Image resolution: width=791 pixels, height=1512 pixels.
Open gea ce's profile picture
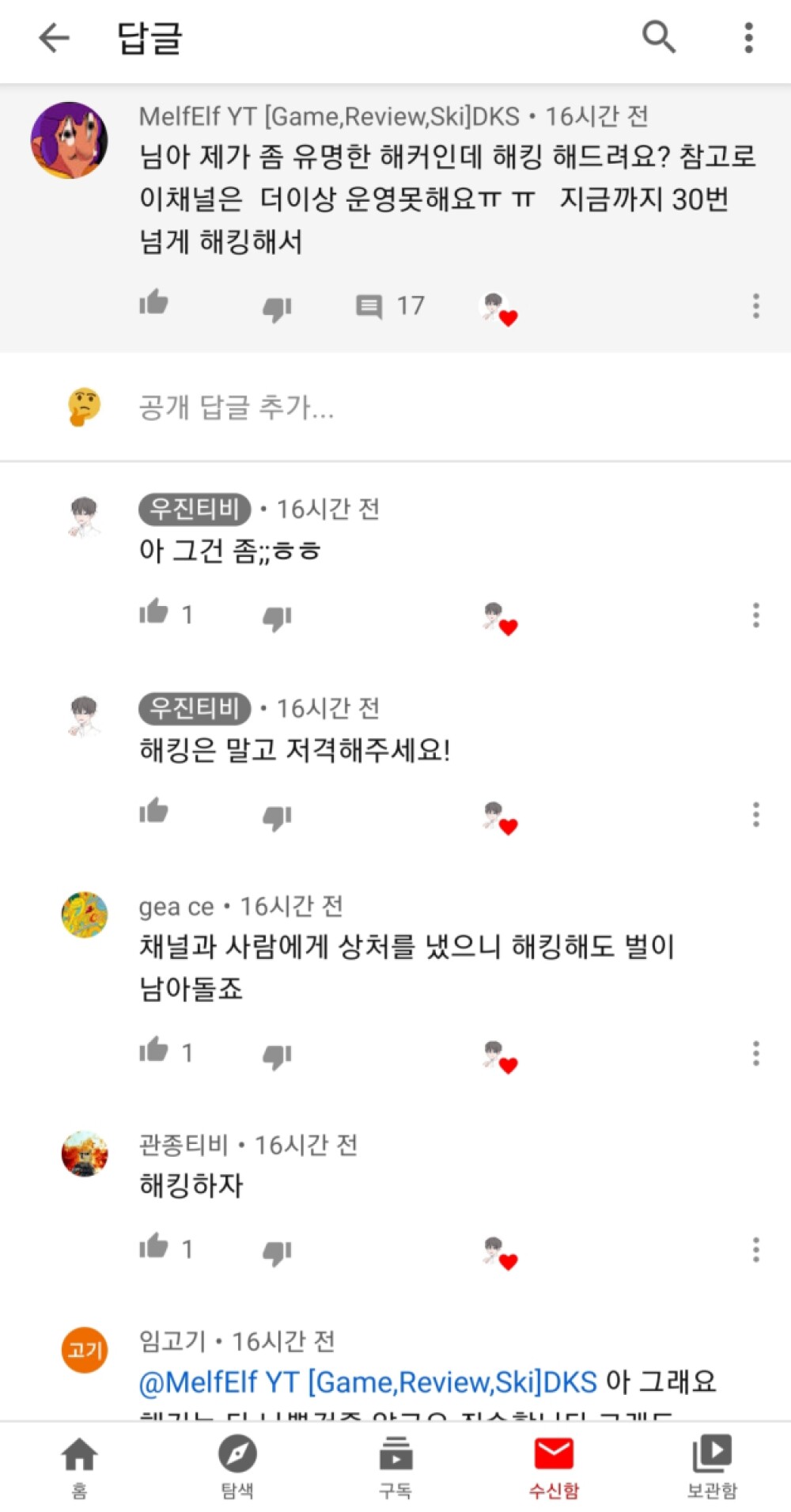click(x=85, y=915)
